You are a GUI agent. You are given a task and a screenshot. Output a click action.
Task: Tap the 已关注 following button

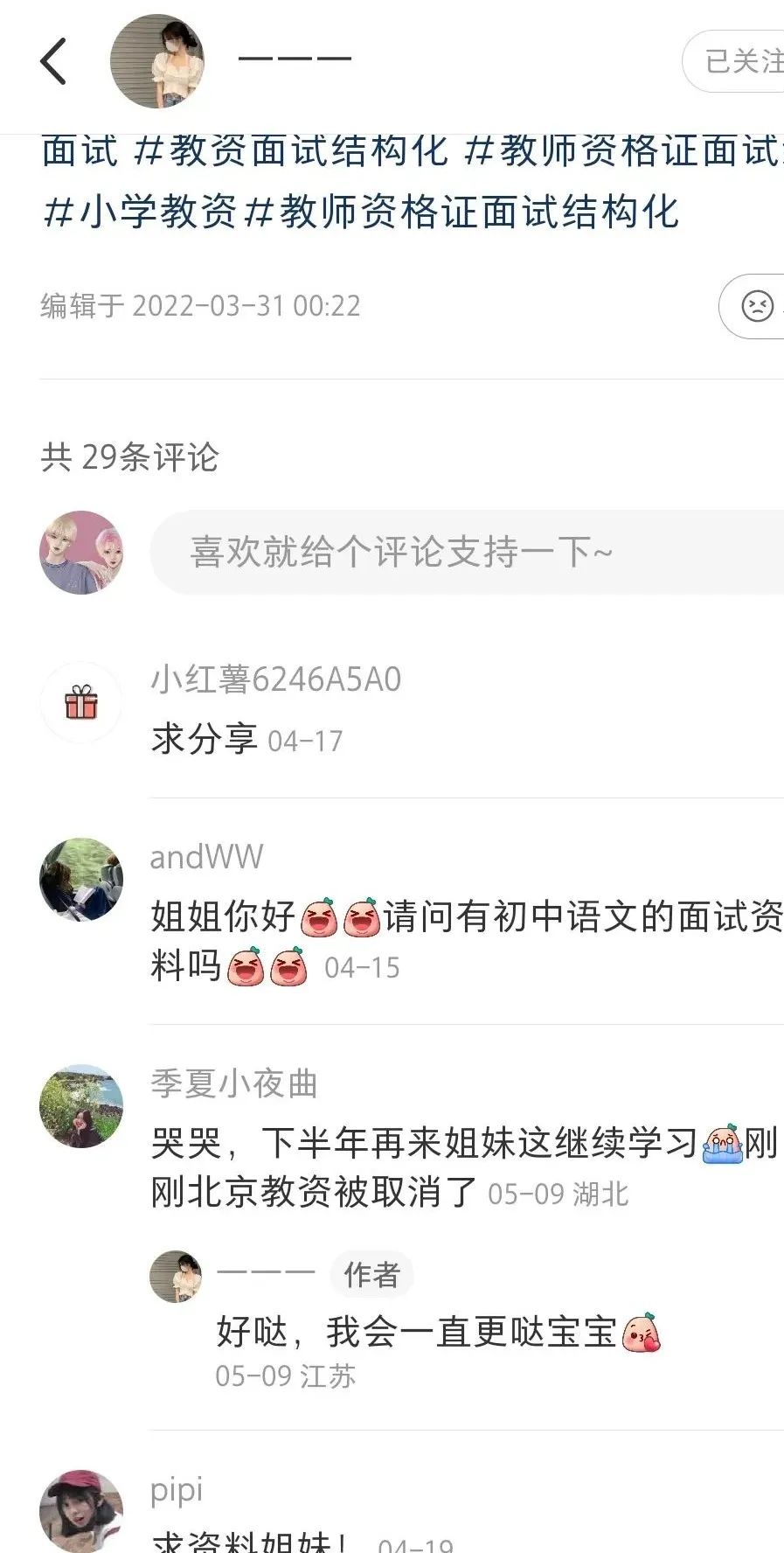739,61
